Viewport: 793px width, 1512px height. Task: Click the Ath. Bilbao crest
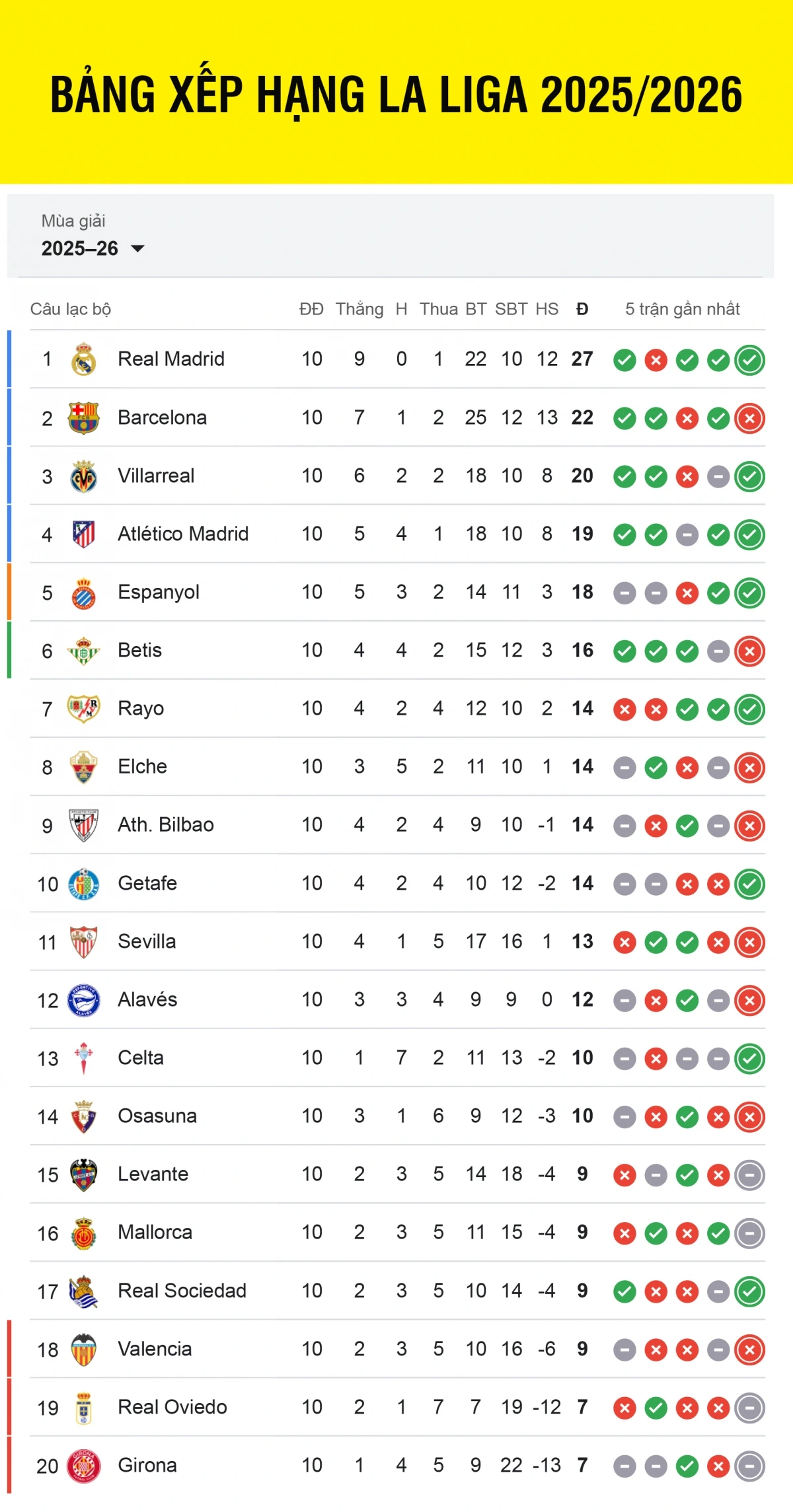pos(84,824)
